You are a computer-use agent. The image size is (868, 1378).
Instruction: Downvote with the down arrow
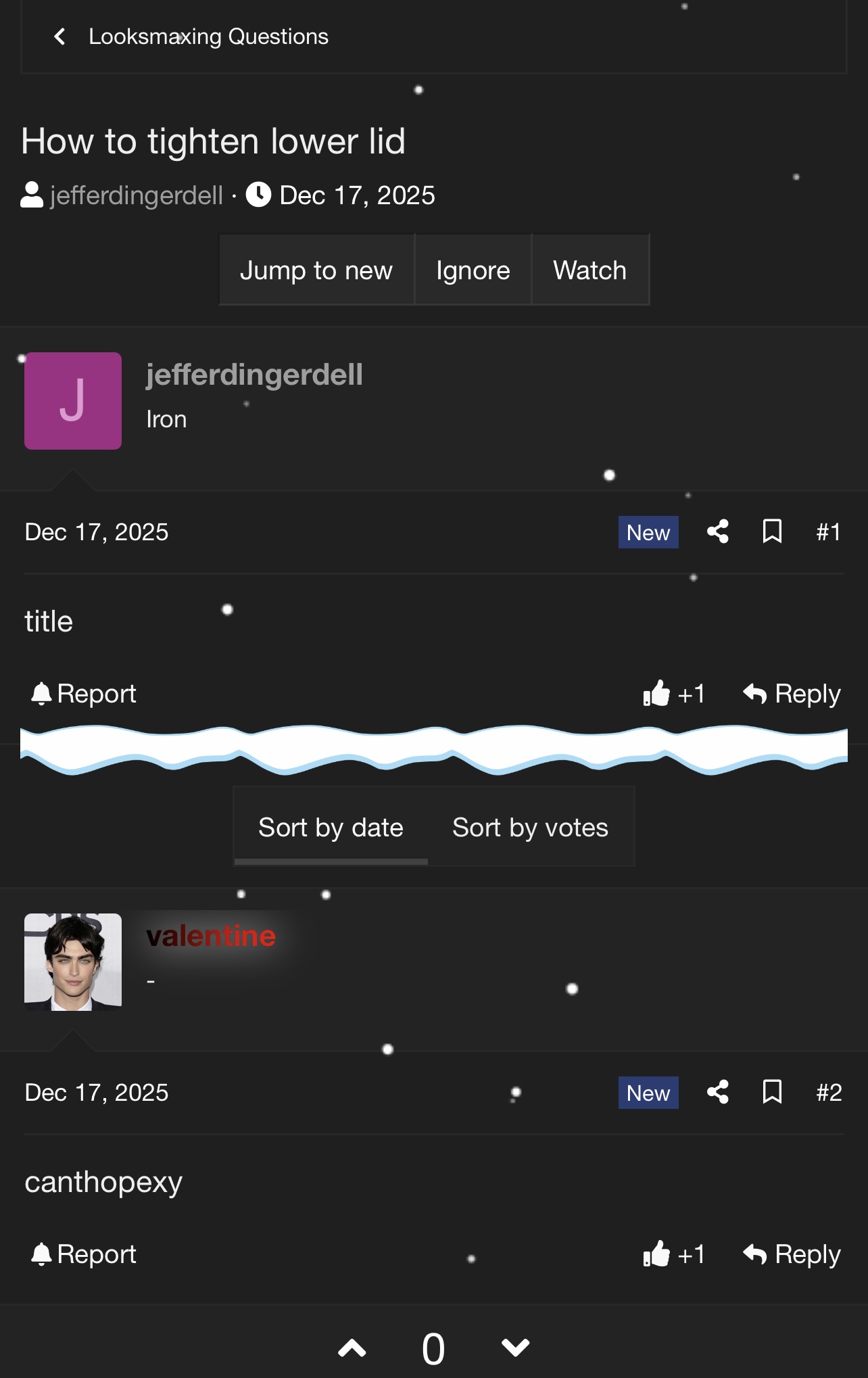pos(515,1348)
